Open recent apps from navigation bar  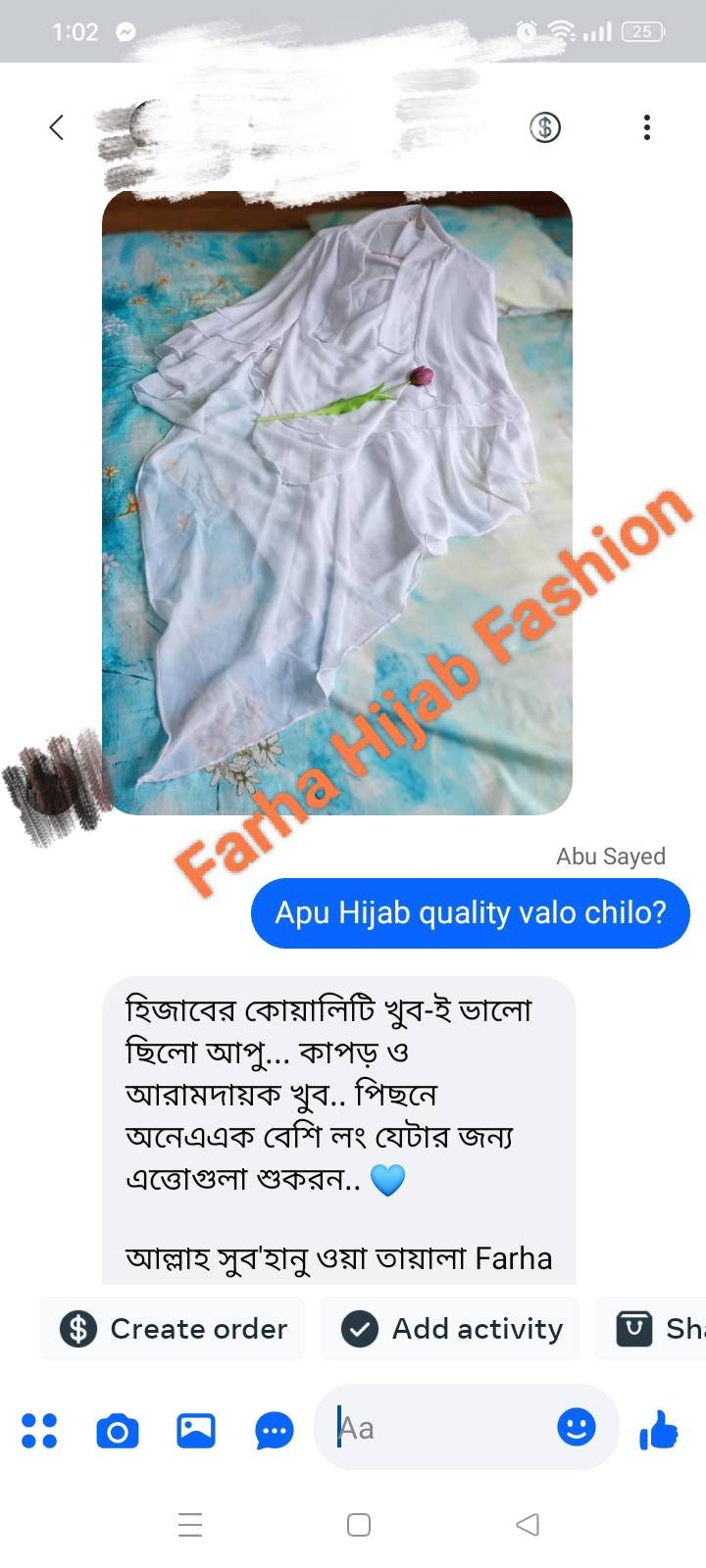click(190, 1525)
